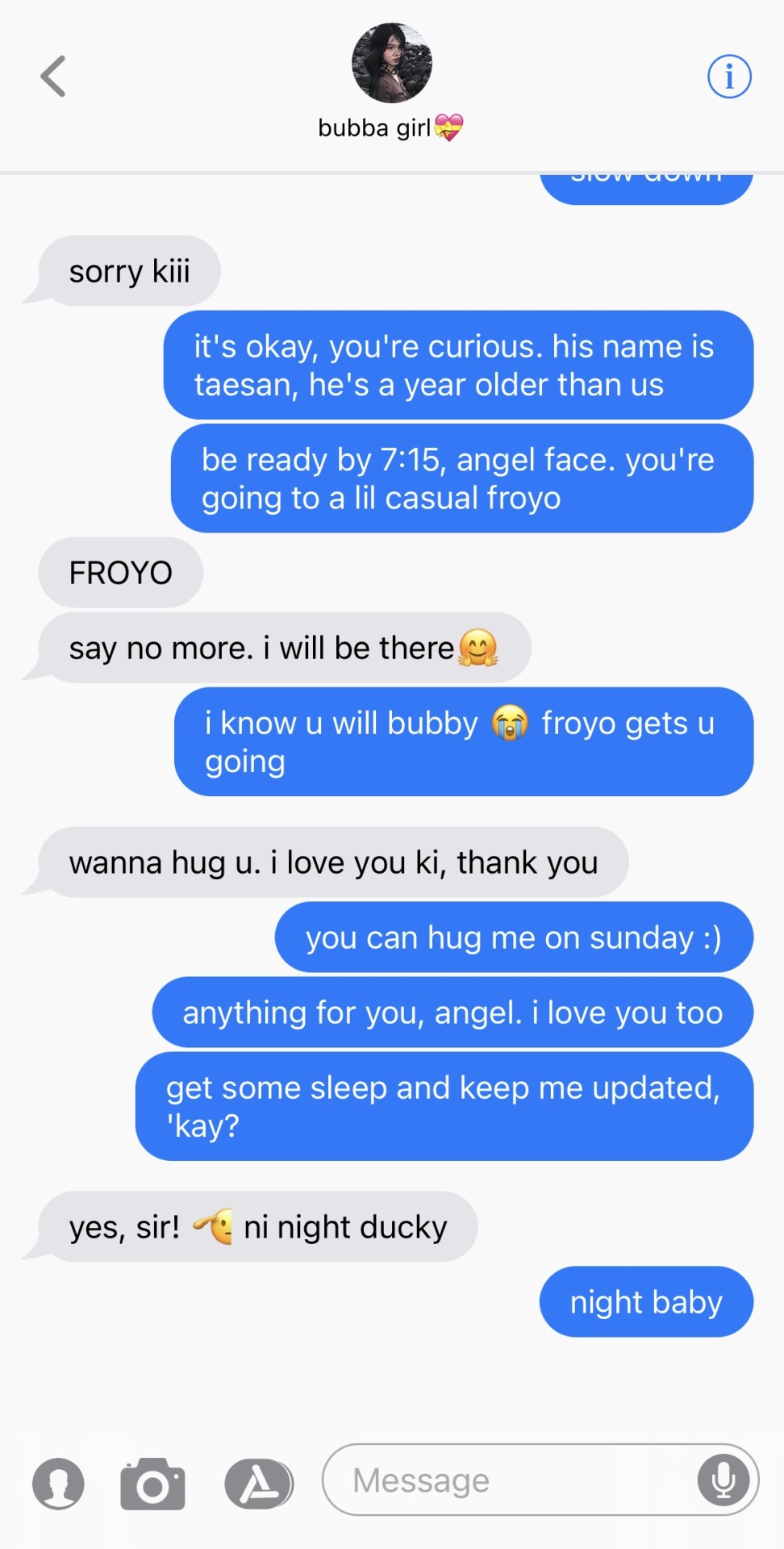Start voice dictation with the microphone
Viewport: 784px width, 1549px height.
pos(724,1480)
